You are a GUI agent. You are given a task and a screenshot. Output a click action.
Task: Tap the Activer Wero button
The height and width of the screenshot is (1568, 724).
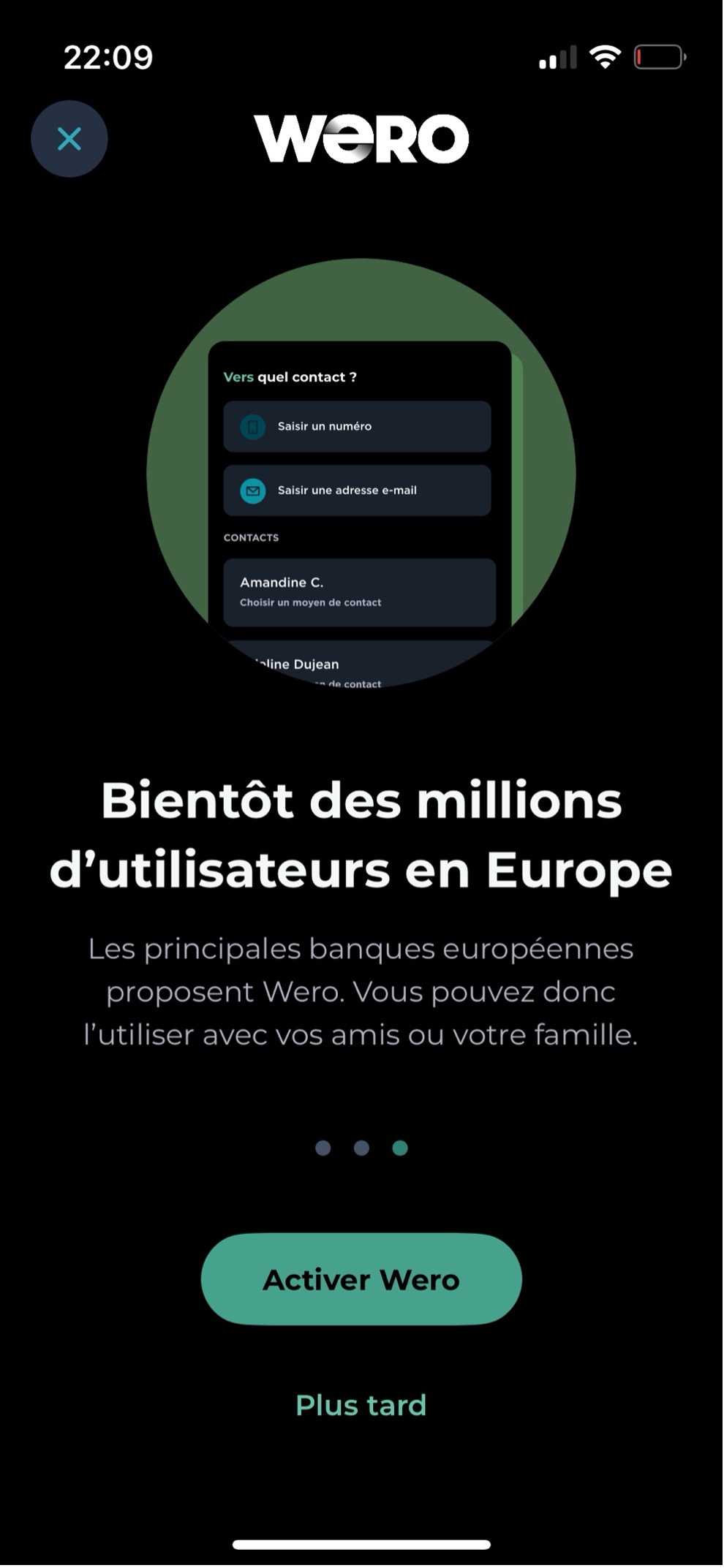click(x=361, y=1280)
